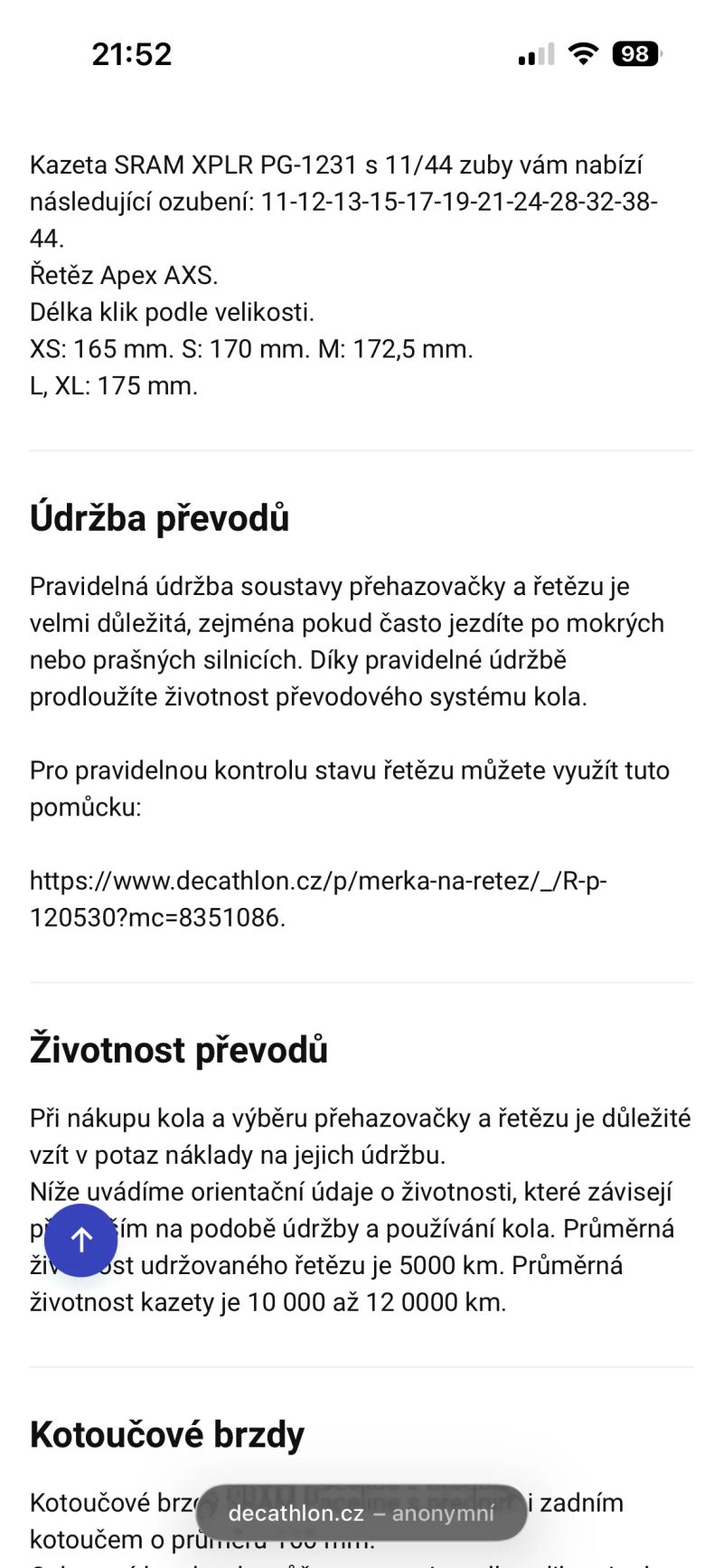723x1568 pixels.
Task: Tap the scroll-to-top arrow button
Action: point(81,1240)
